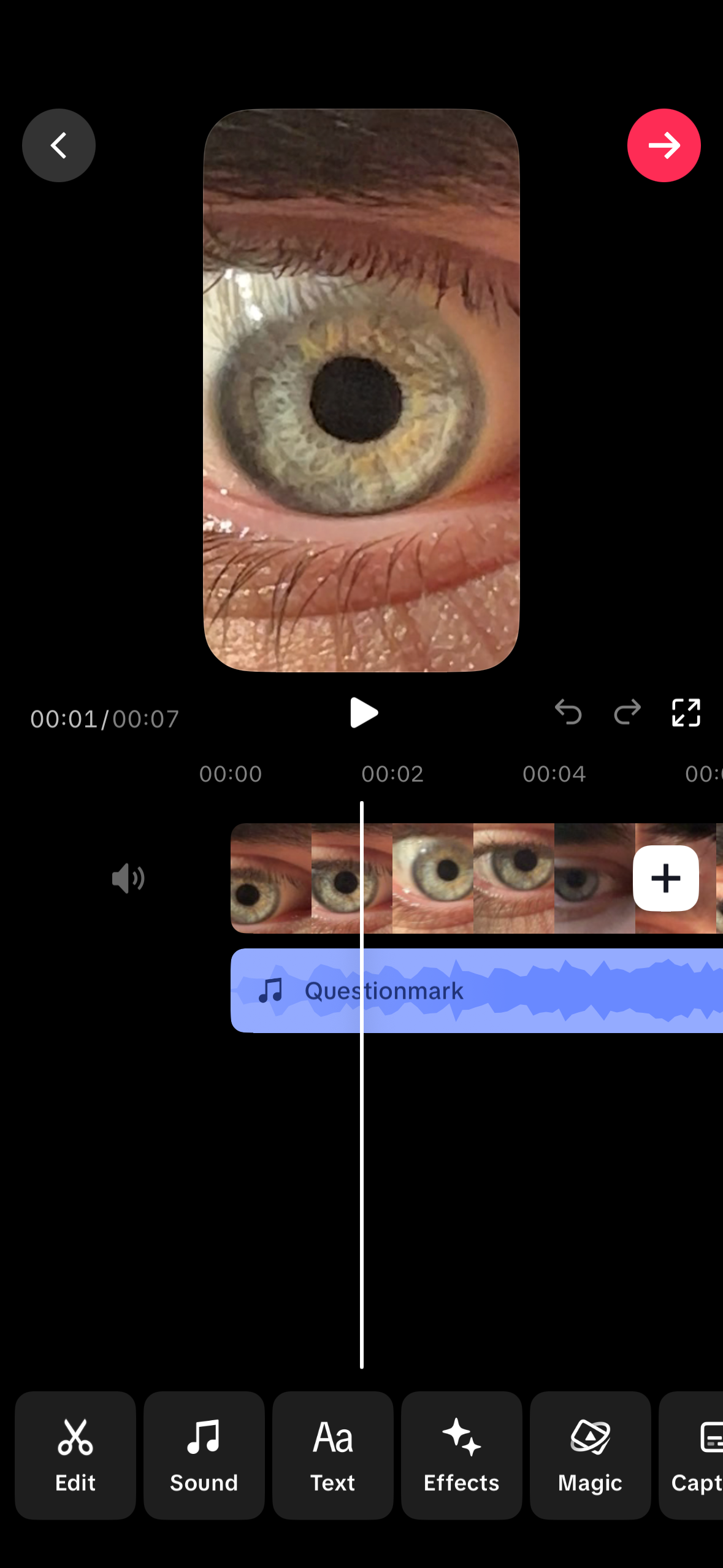This screenshot has height=1568, width=723.
Task: Play the video preview
Action: click(363, 713)
